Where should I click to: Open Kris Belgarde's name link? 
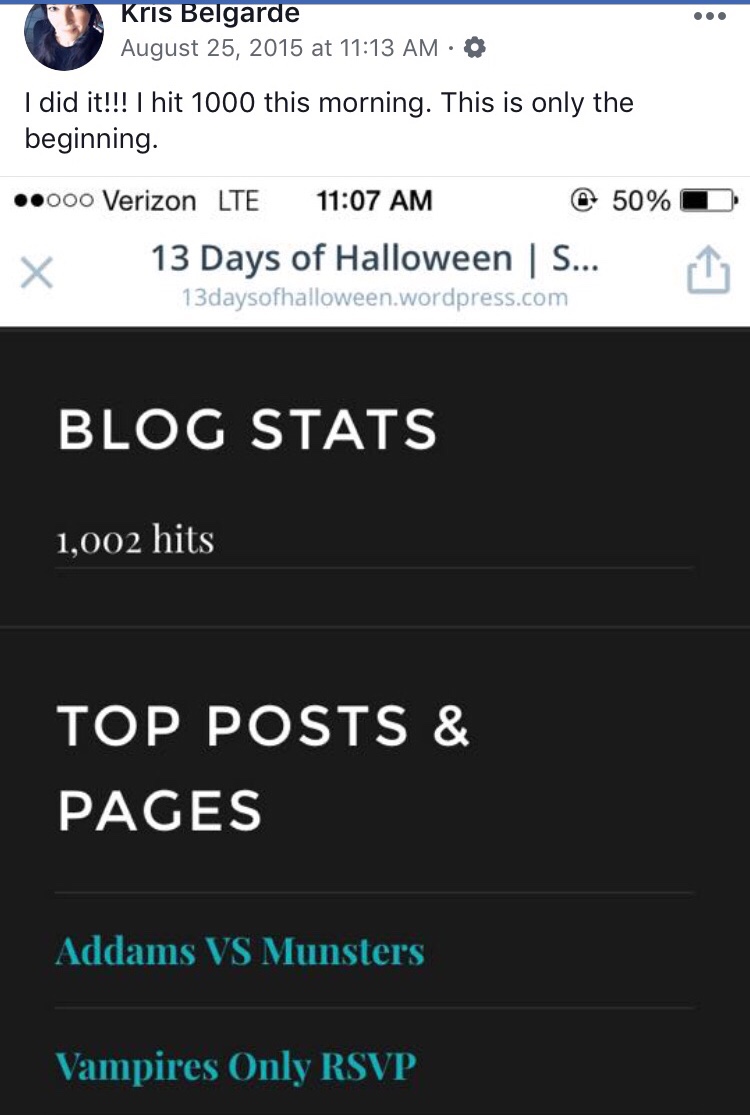pyautogui.click(x=209, y=15)
